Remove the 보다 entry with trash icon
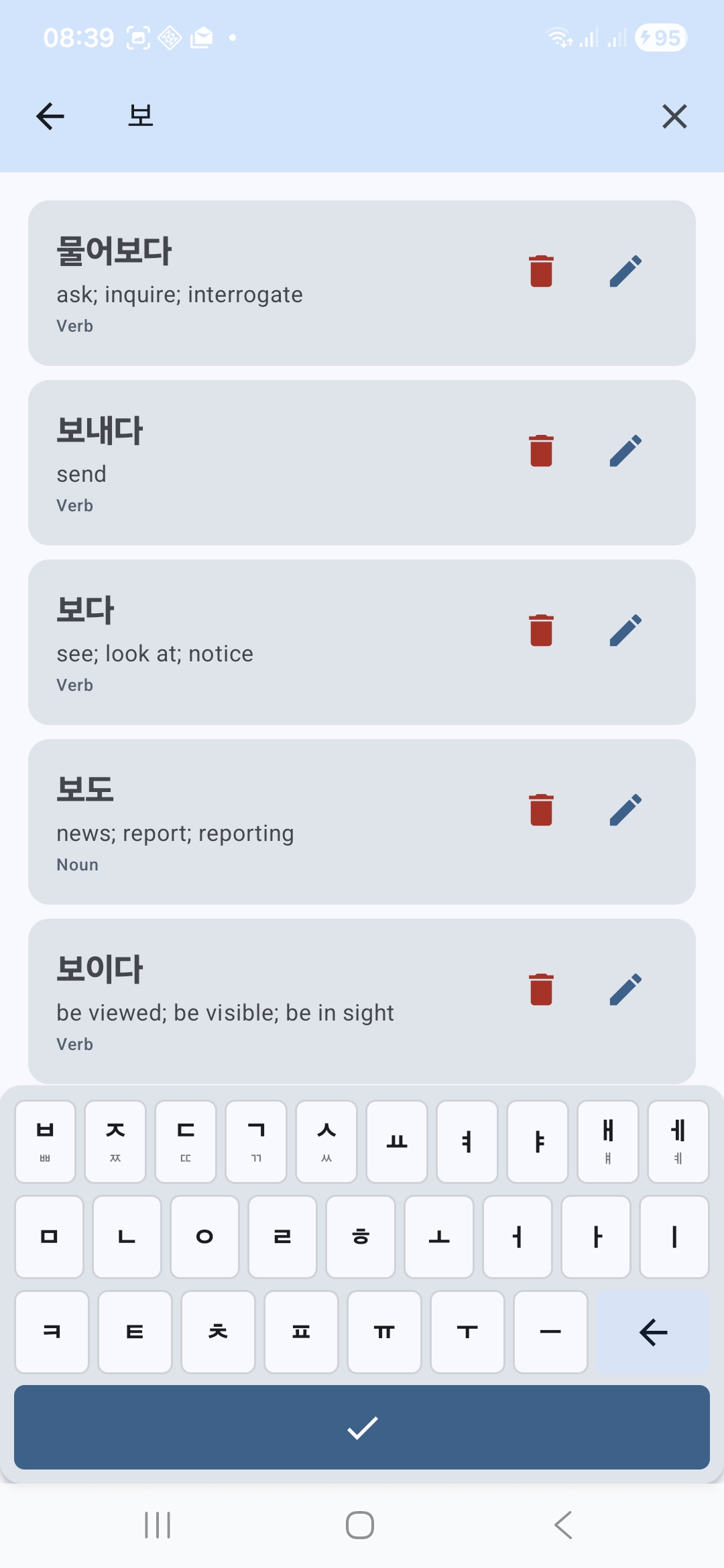 point(541,631)
